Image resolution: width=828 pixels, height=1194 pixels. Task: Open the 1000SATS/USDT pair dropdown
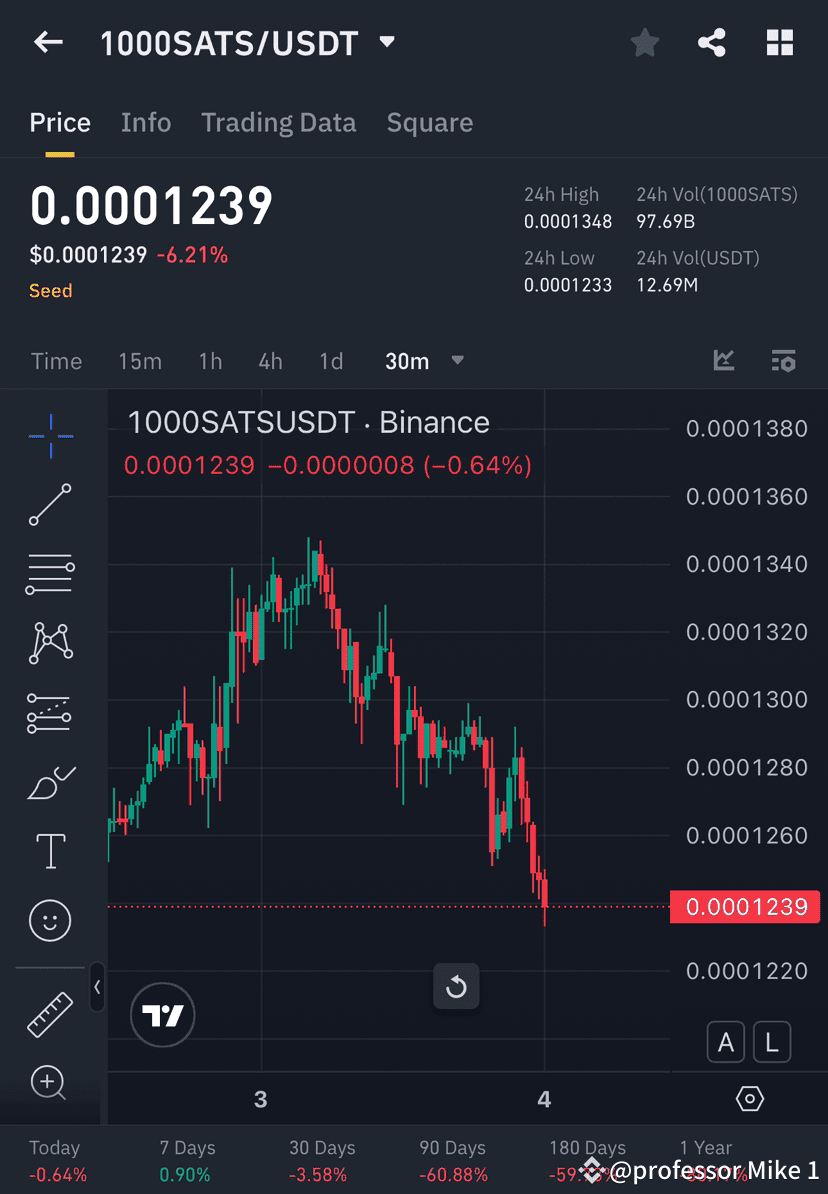coord(386,42)
